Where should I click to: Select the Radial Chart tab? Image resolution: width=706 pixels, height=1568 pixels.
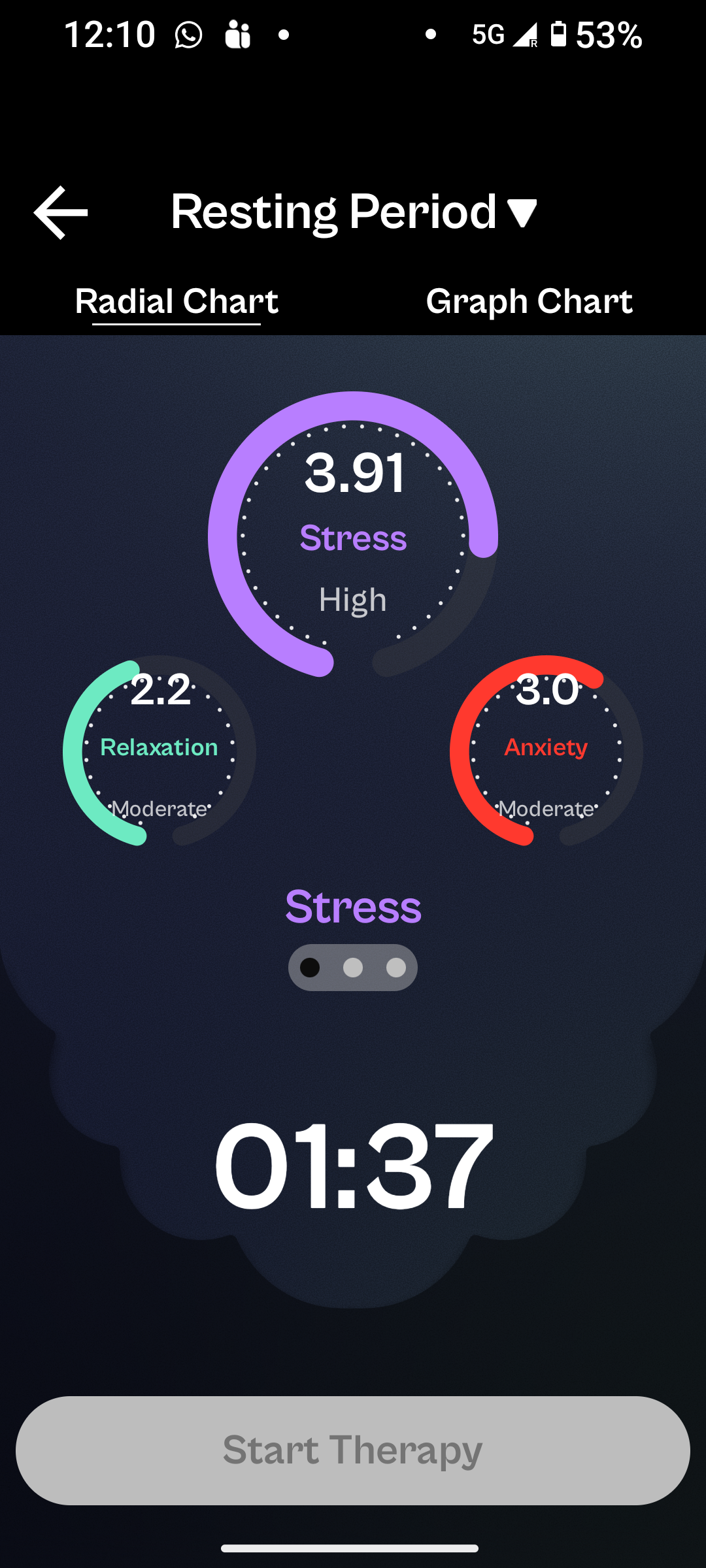[x=176, y=301]
